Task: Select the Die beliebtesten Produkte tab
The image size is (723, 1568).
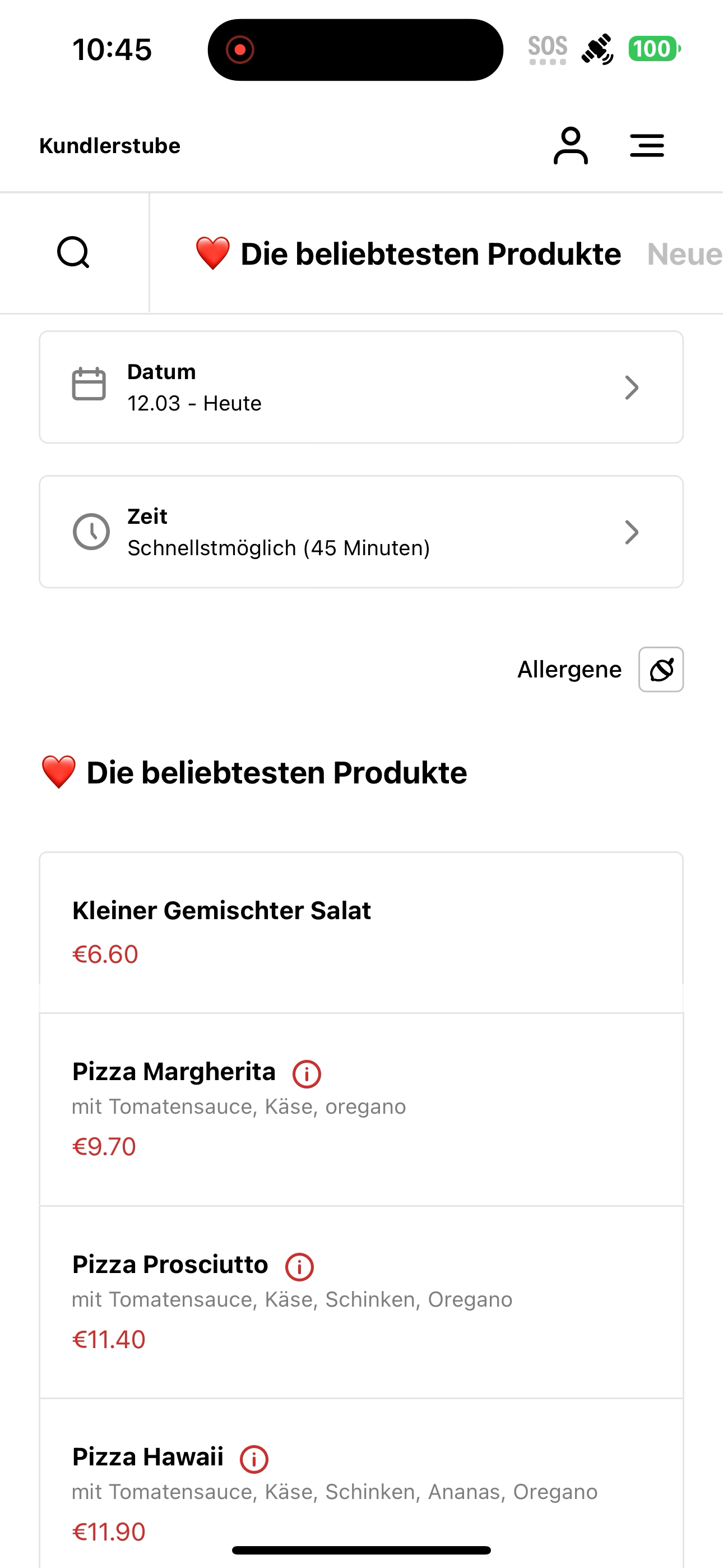Action: [408, 254]
